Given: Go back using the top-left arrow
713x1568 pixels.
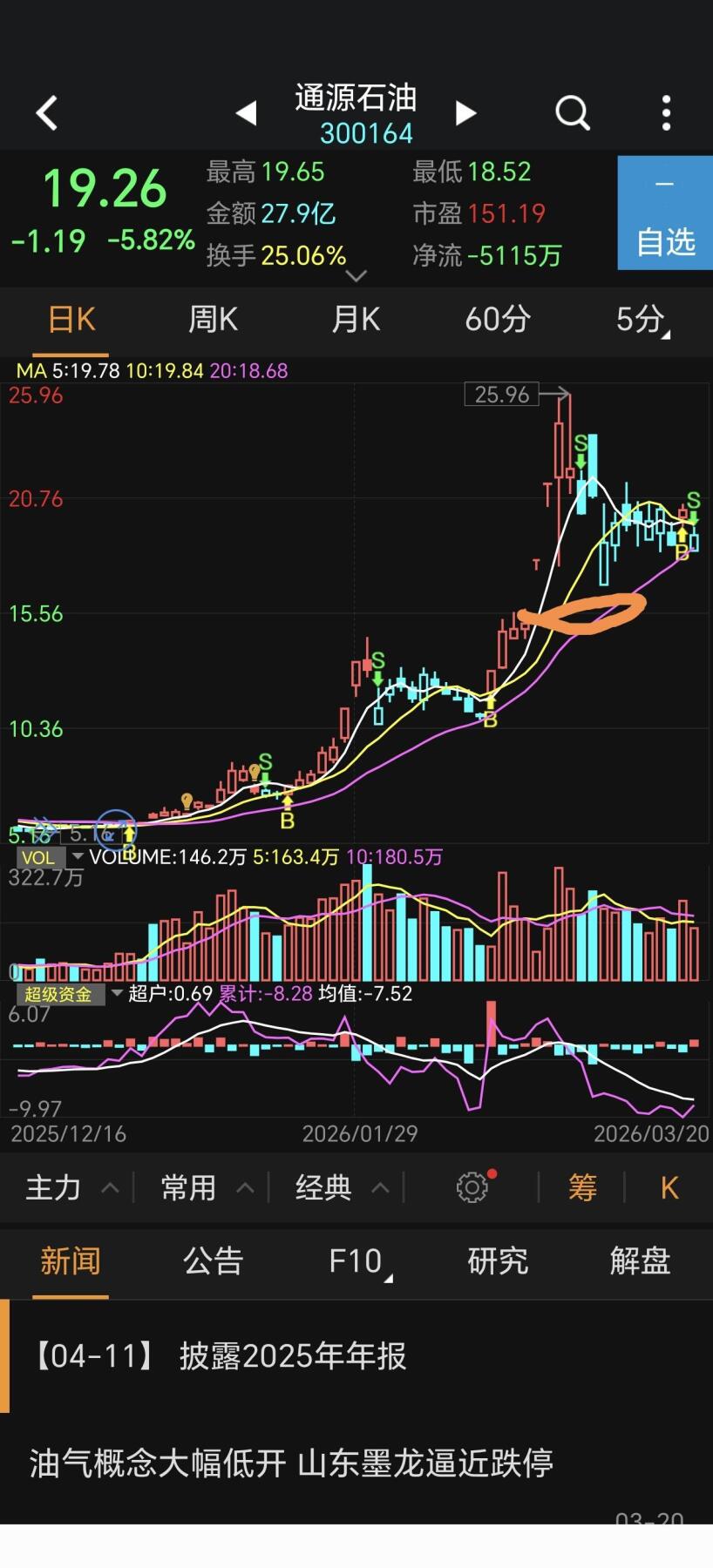Looking at the screenshot, I should pyautogui.click(x=47, y=113).
